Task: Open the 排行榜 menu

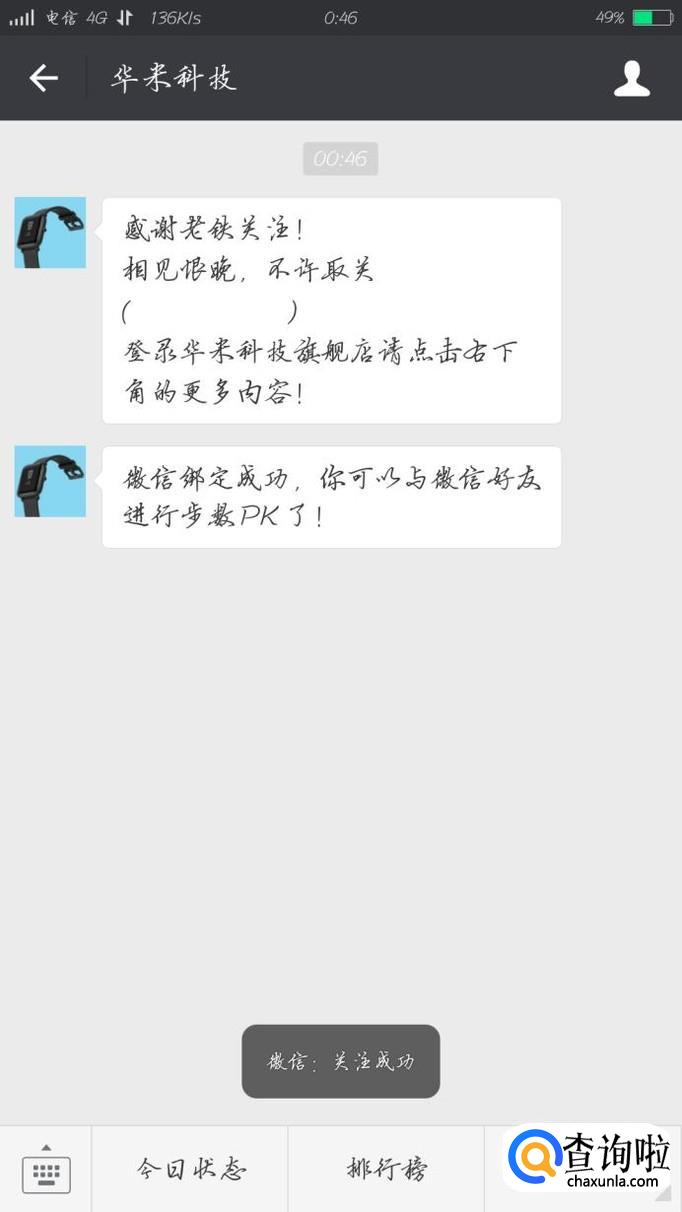Action: [x=386, y=1169]
